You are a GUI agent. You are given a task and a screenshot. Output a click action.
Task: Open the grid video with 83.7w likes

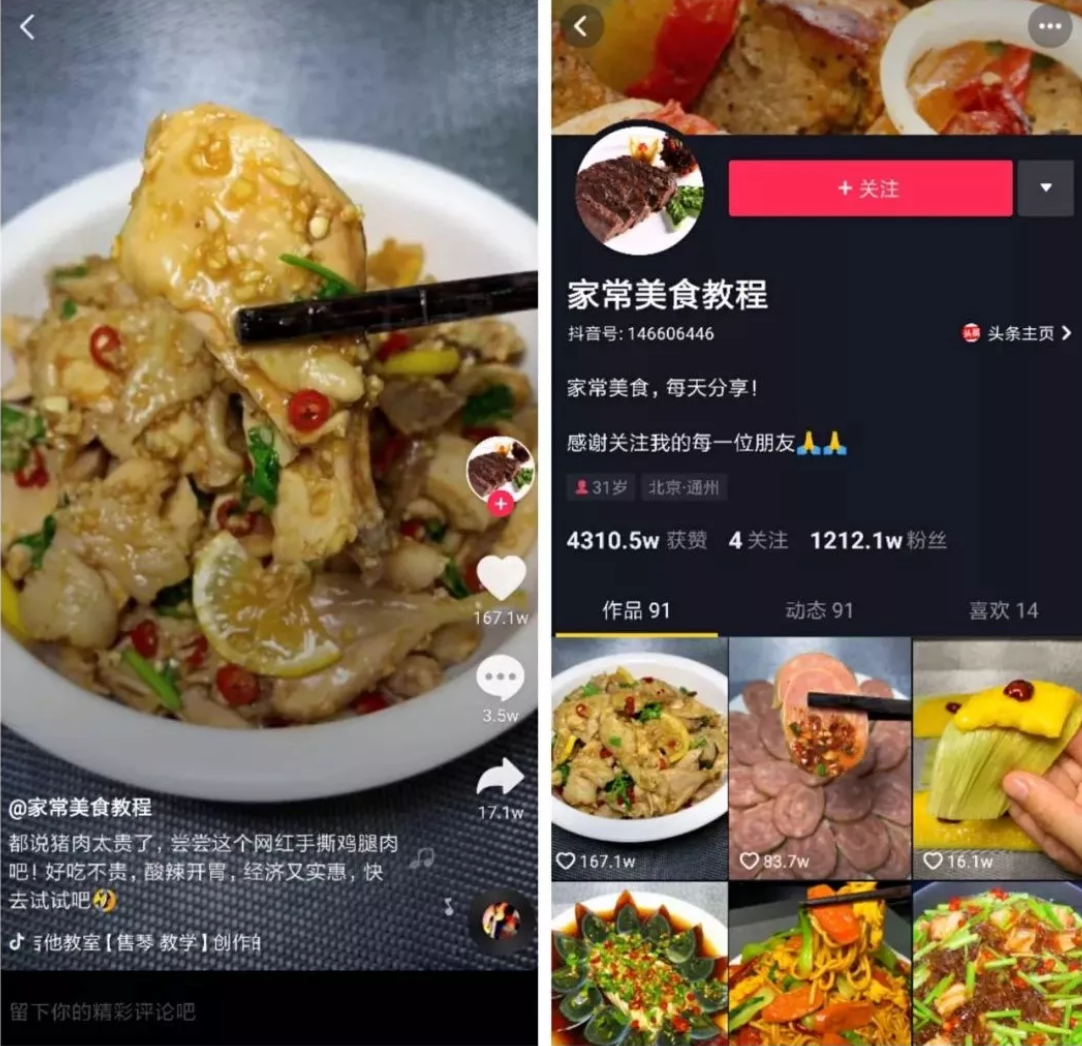coord(820,757)
